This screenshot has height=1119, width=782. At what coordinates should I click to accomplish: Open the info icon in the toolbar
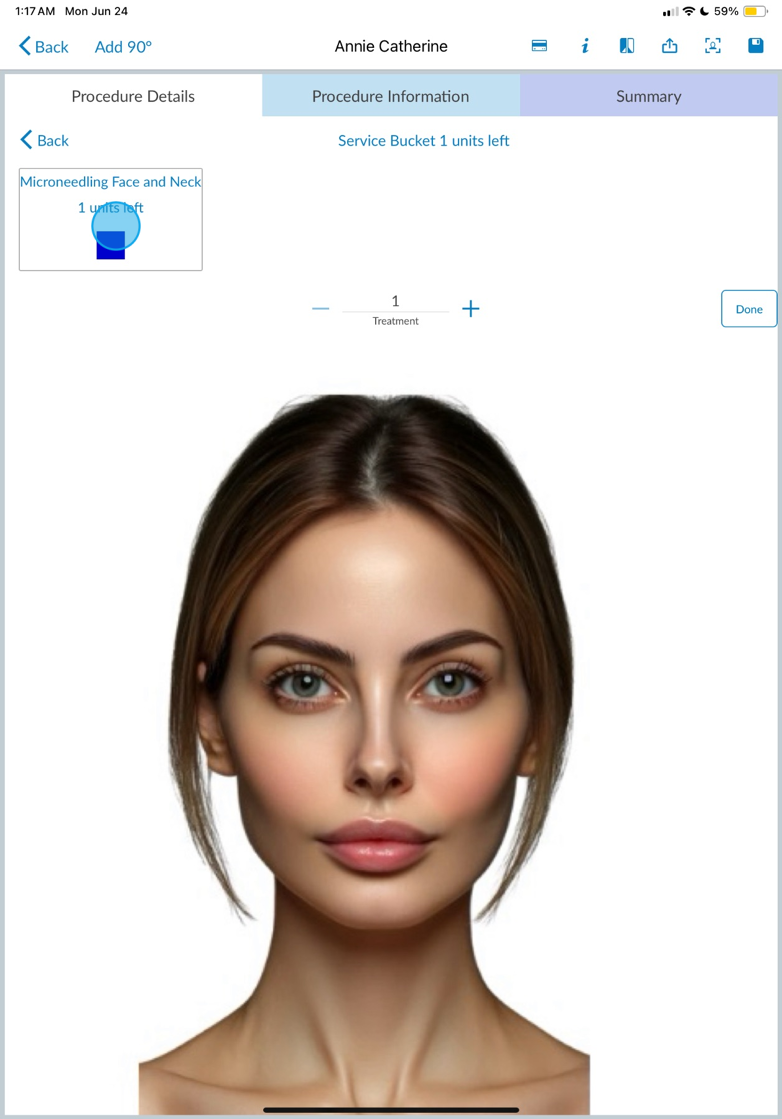pos(585,46)
